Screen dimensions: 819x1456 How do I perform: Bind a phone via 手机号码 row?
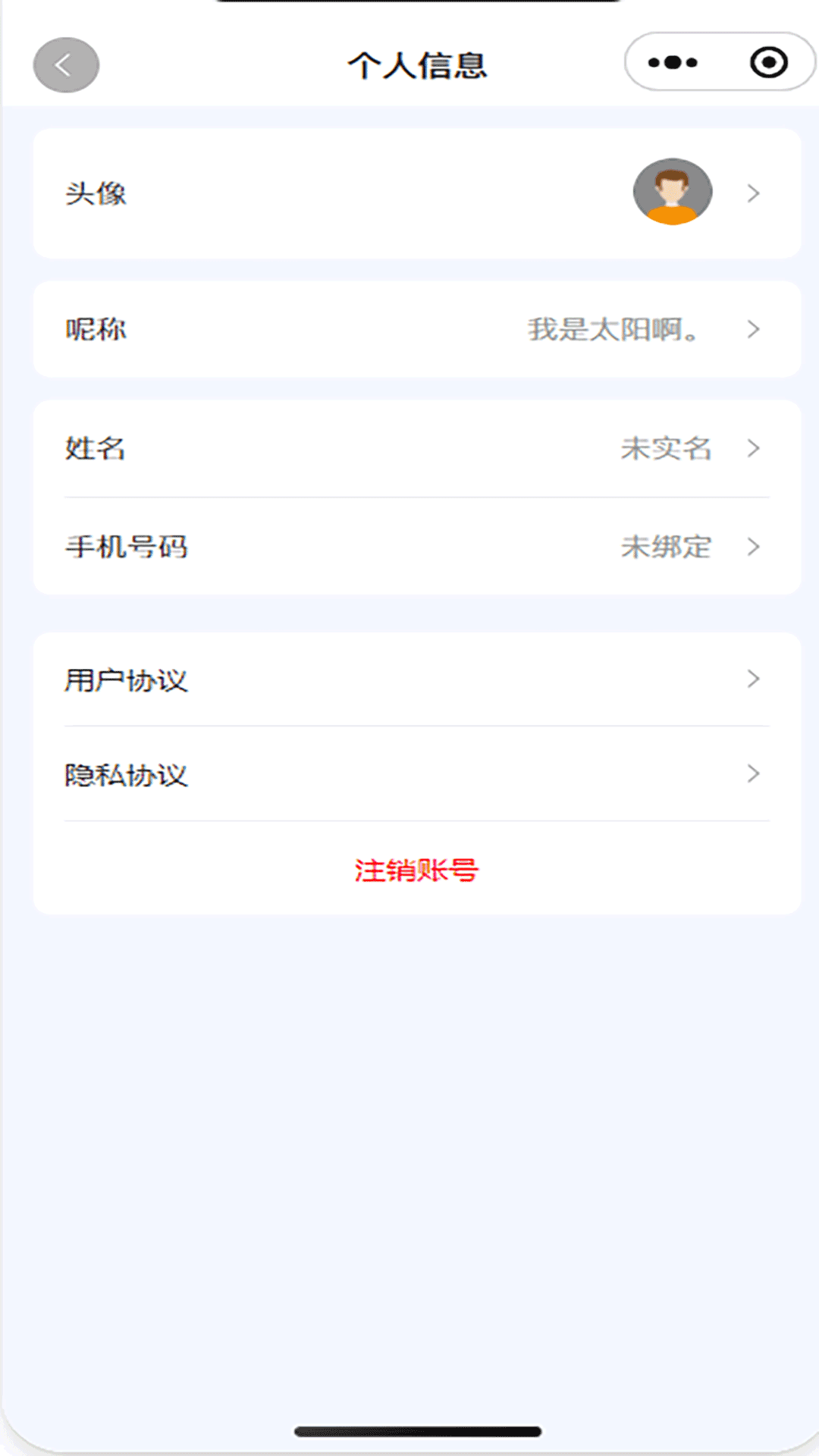(417, 547)
